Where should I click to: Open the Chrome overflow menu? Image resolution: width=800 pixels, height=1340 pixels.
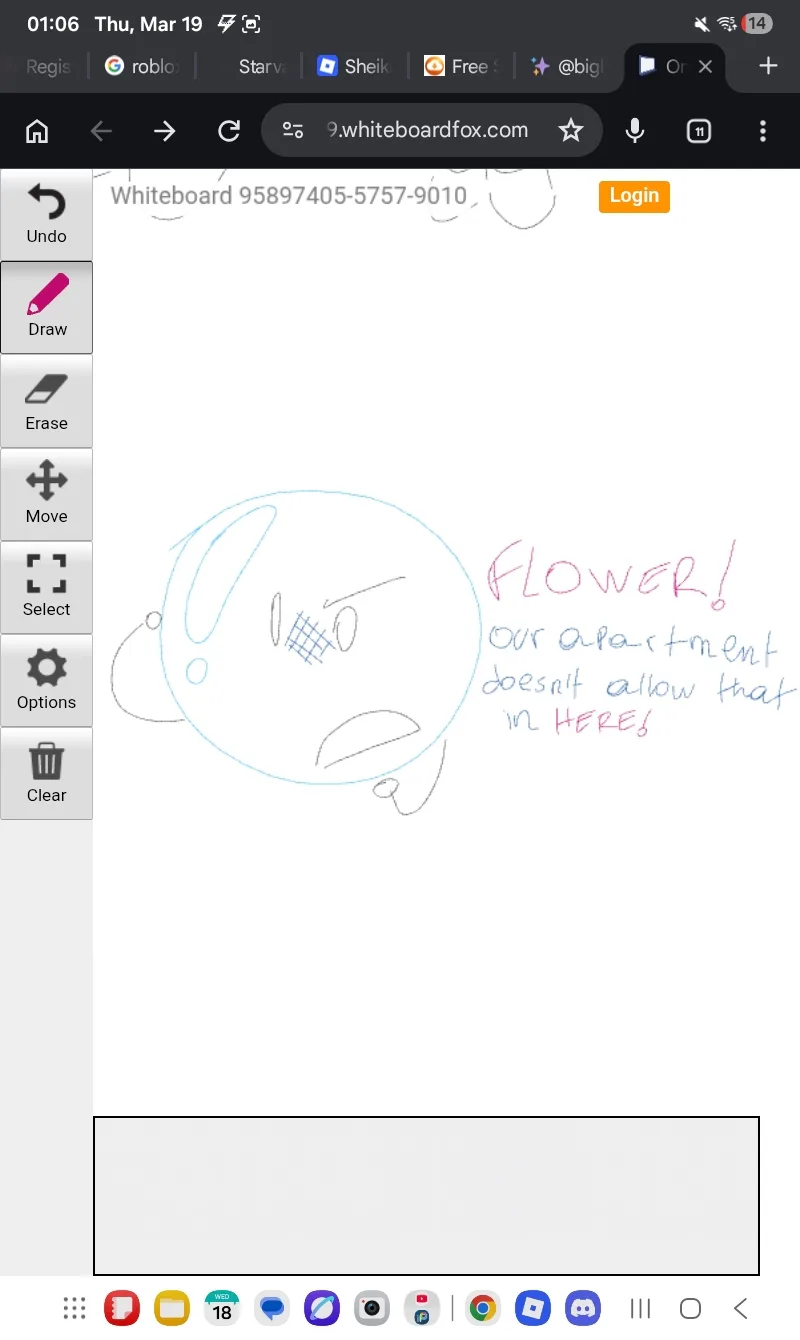click(x=763, y=131)
